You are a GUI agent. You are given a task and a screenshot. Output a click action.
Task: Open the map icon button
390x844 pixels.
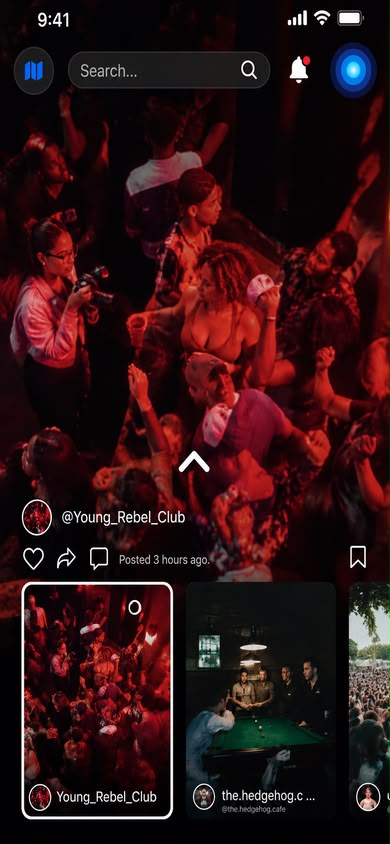[33, 71]
